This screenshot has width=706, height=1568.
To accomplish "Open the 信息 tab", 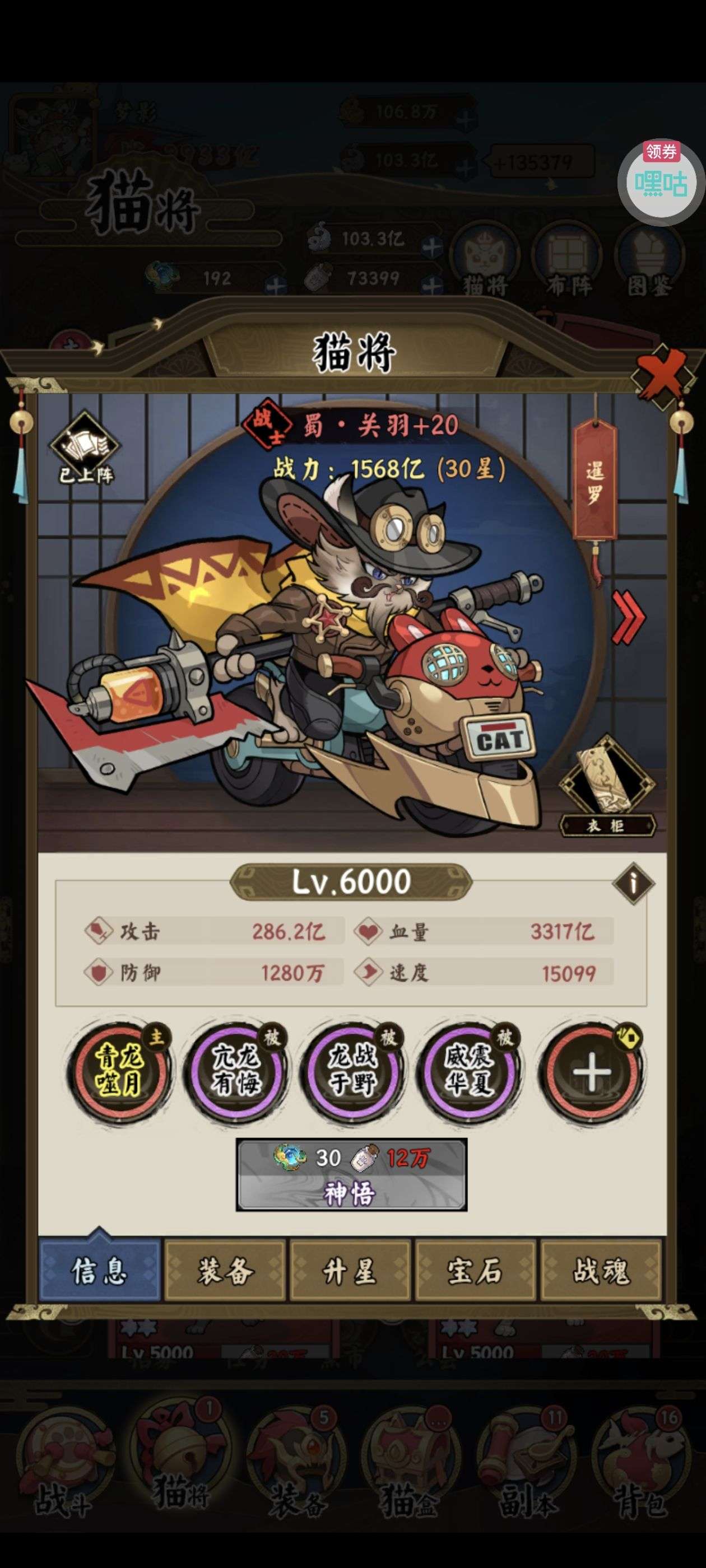I will pos(100,1270).
